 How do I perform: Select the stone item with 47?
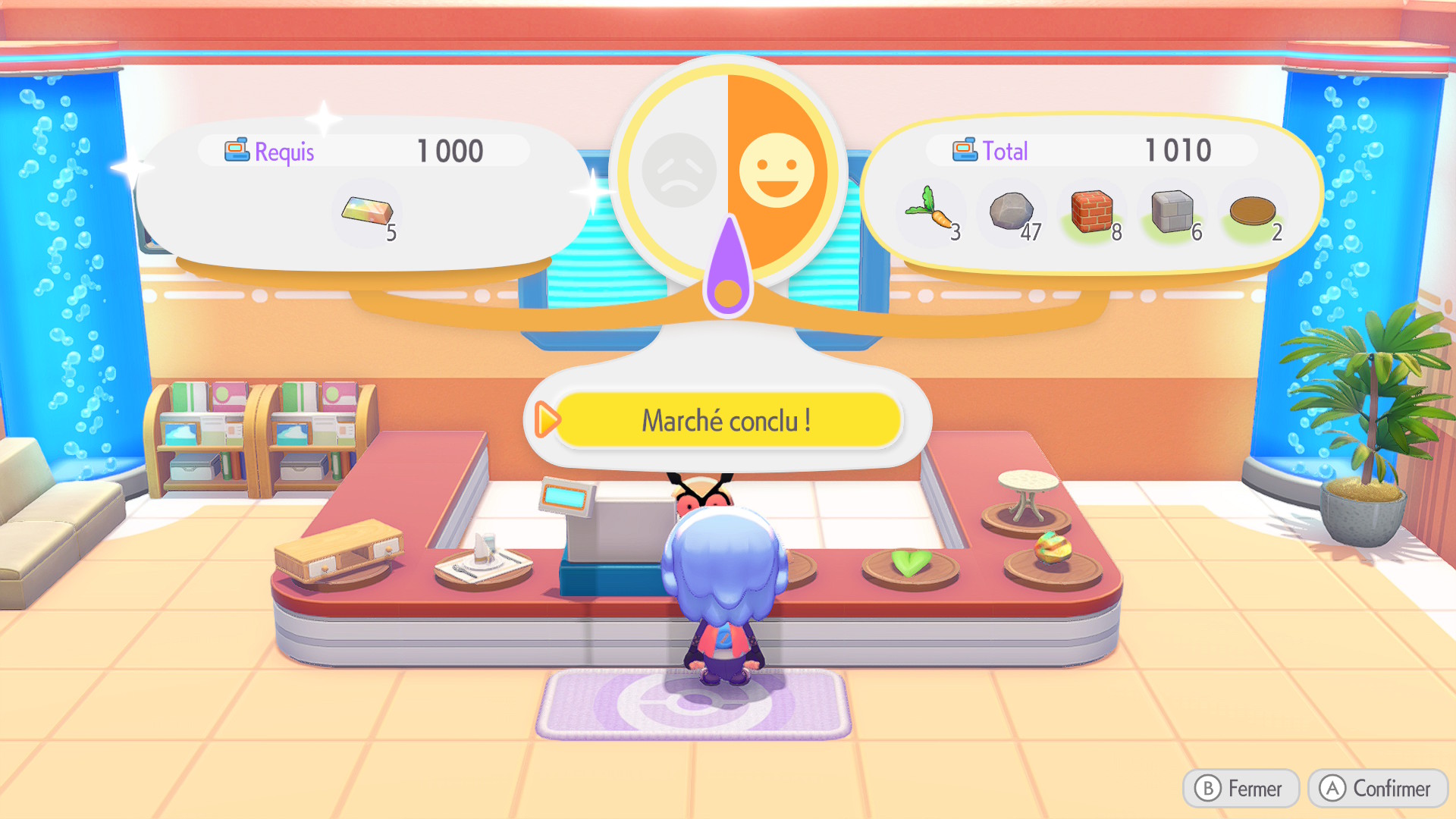[x=1012, y=212]
